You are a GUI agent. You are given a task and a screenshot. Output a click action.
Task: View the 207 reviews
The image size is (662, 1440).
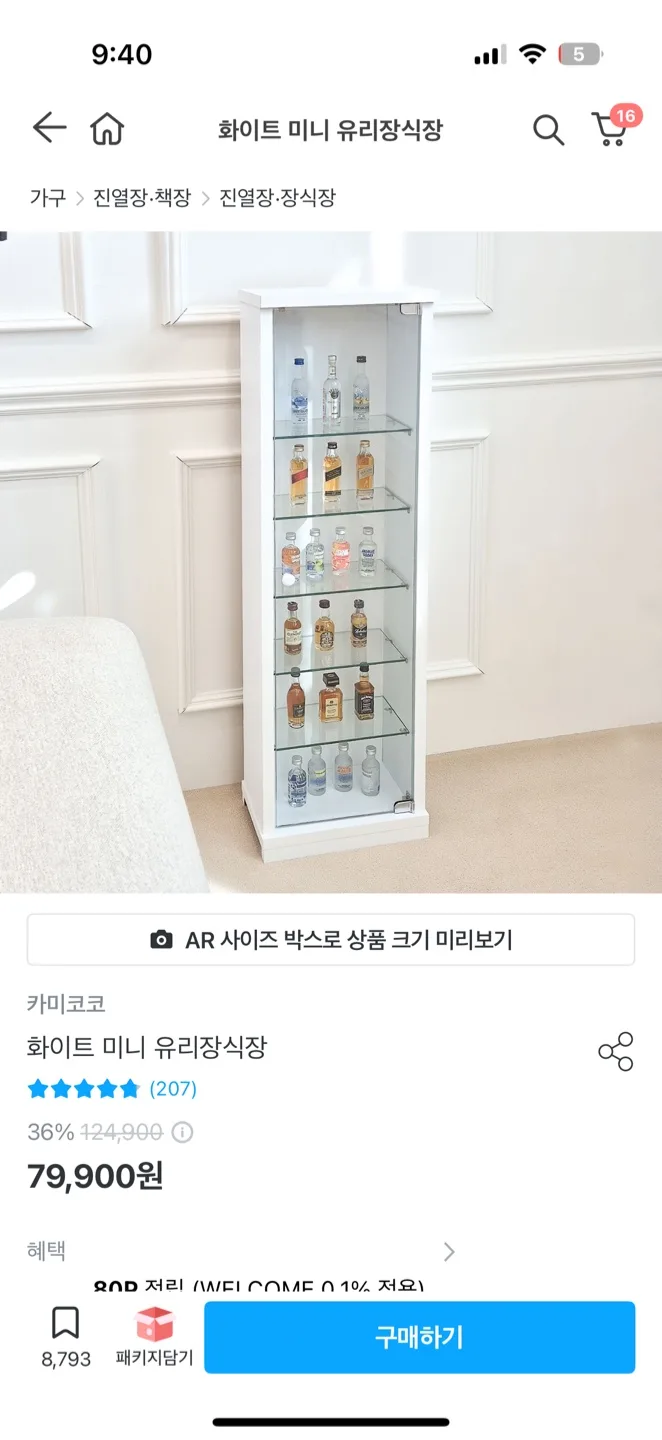[x=173, y=1089]
